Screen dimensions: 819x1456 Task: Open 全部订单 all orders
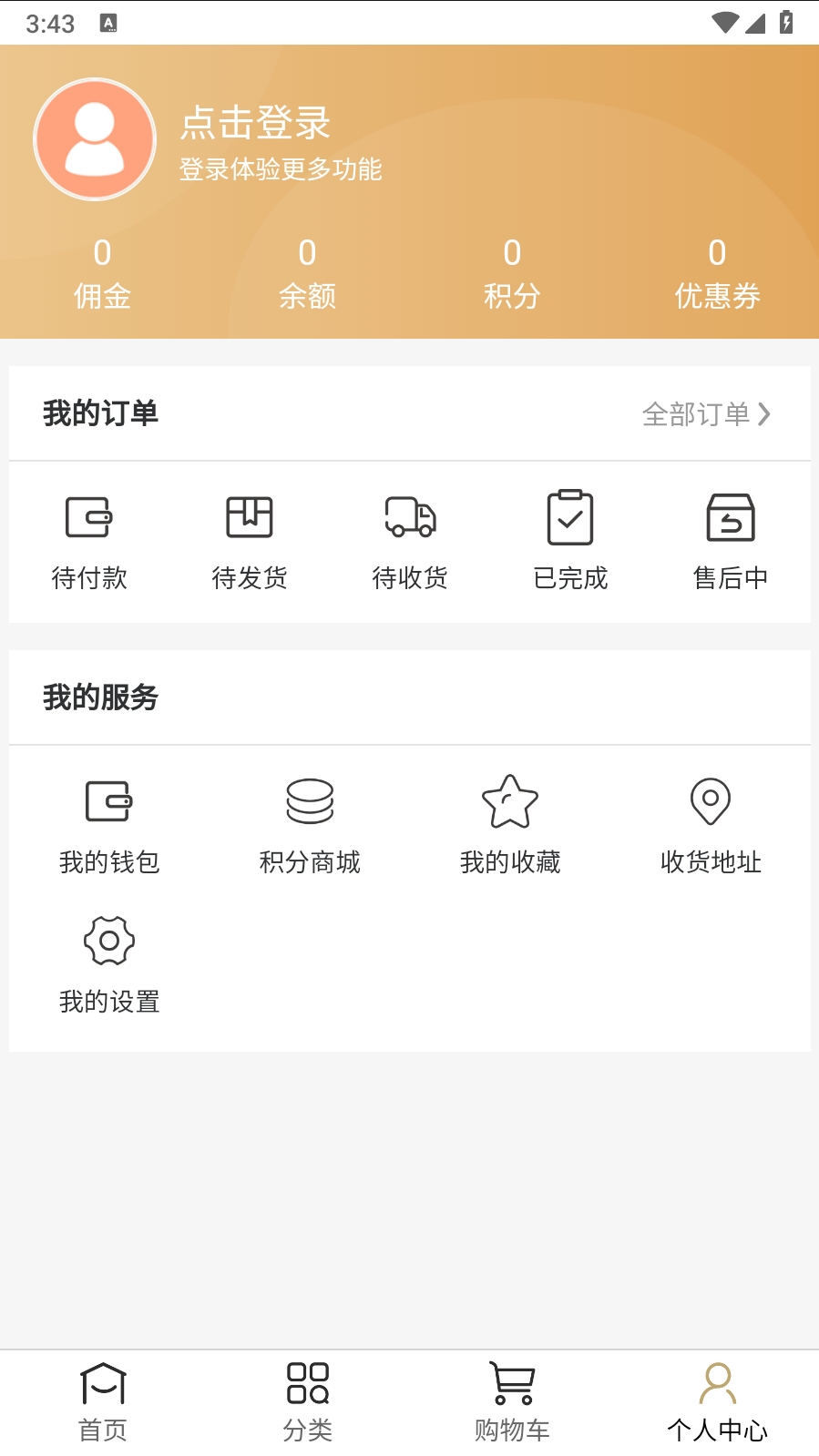(x=706, y=414)
